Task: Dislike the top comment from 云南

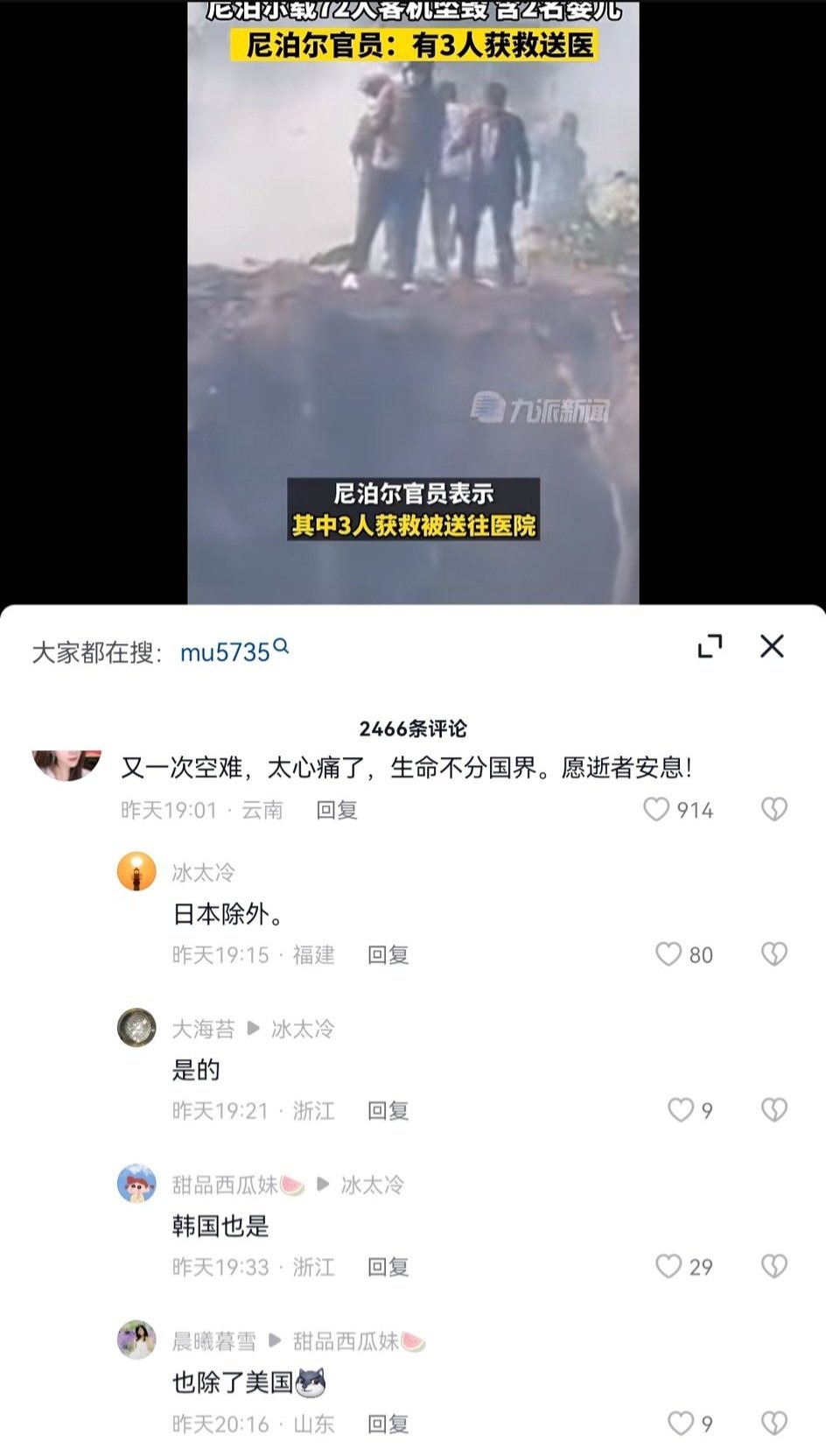Action: pos(774,809)
